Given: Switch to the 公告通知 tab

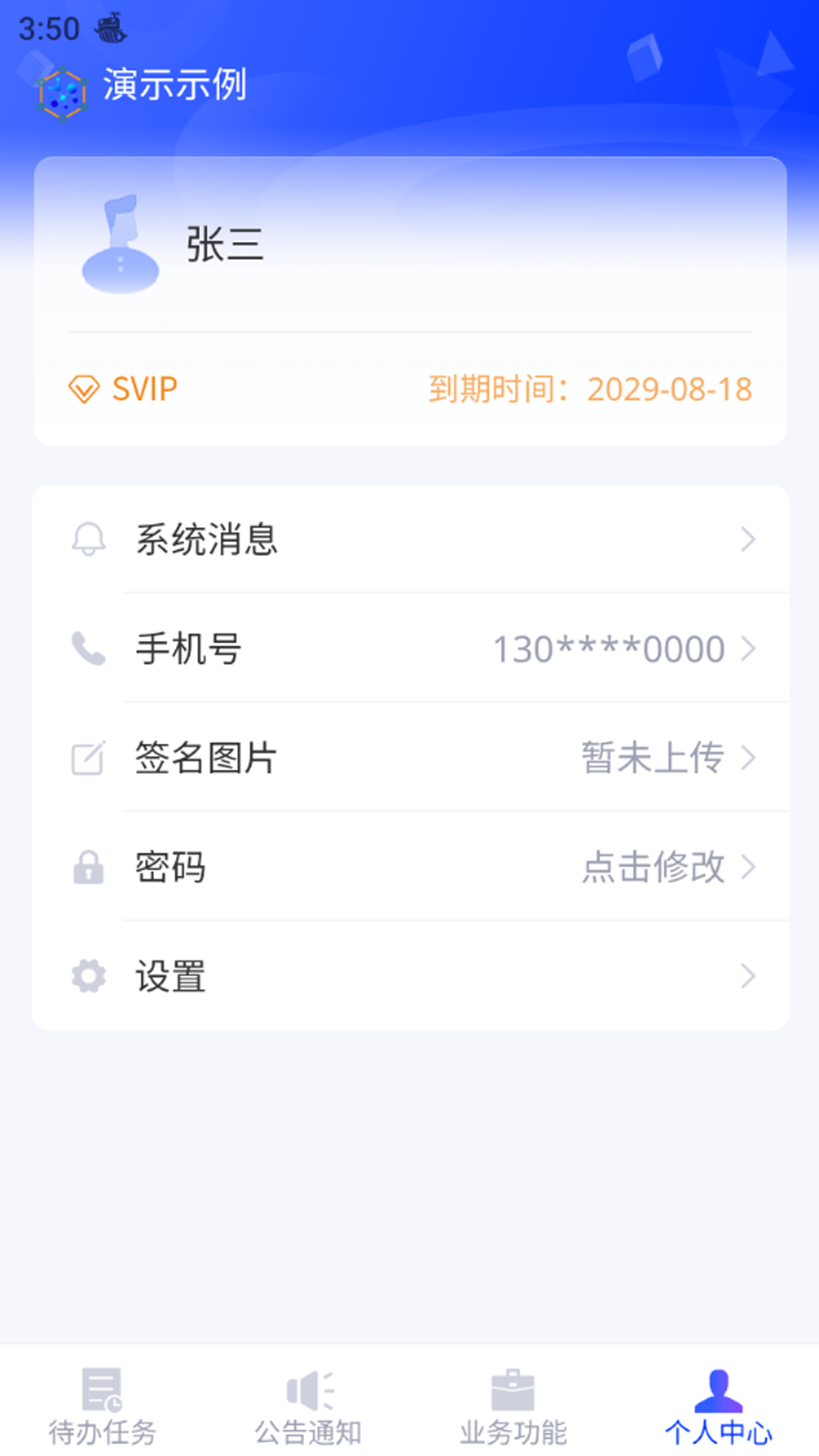Looking at the screenshot, I should (308, 1407).
